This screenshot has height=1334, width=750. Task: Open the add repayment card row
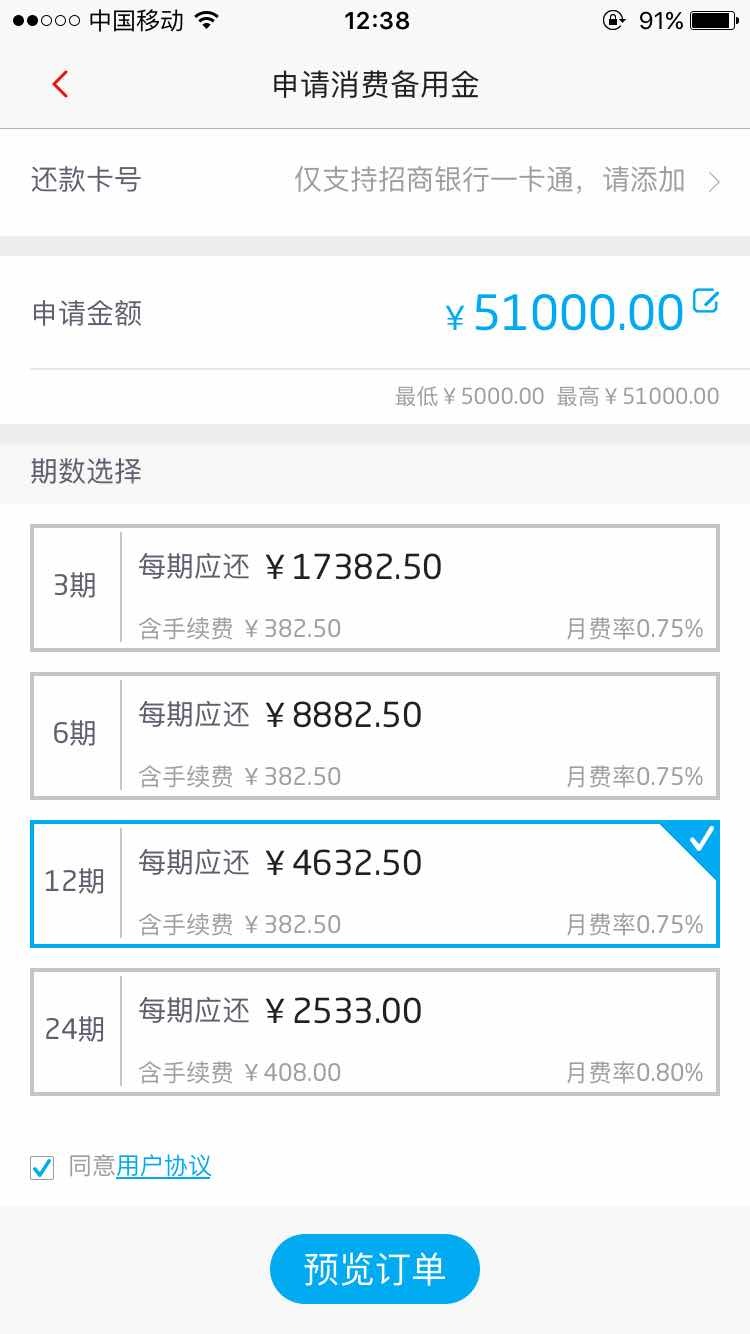pyautogui.click(x=375, y=182)
